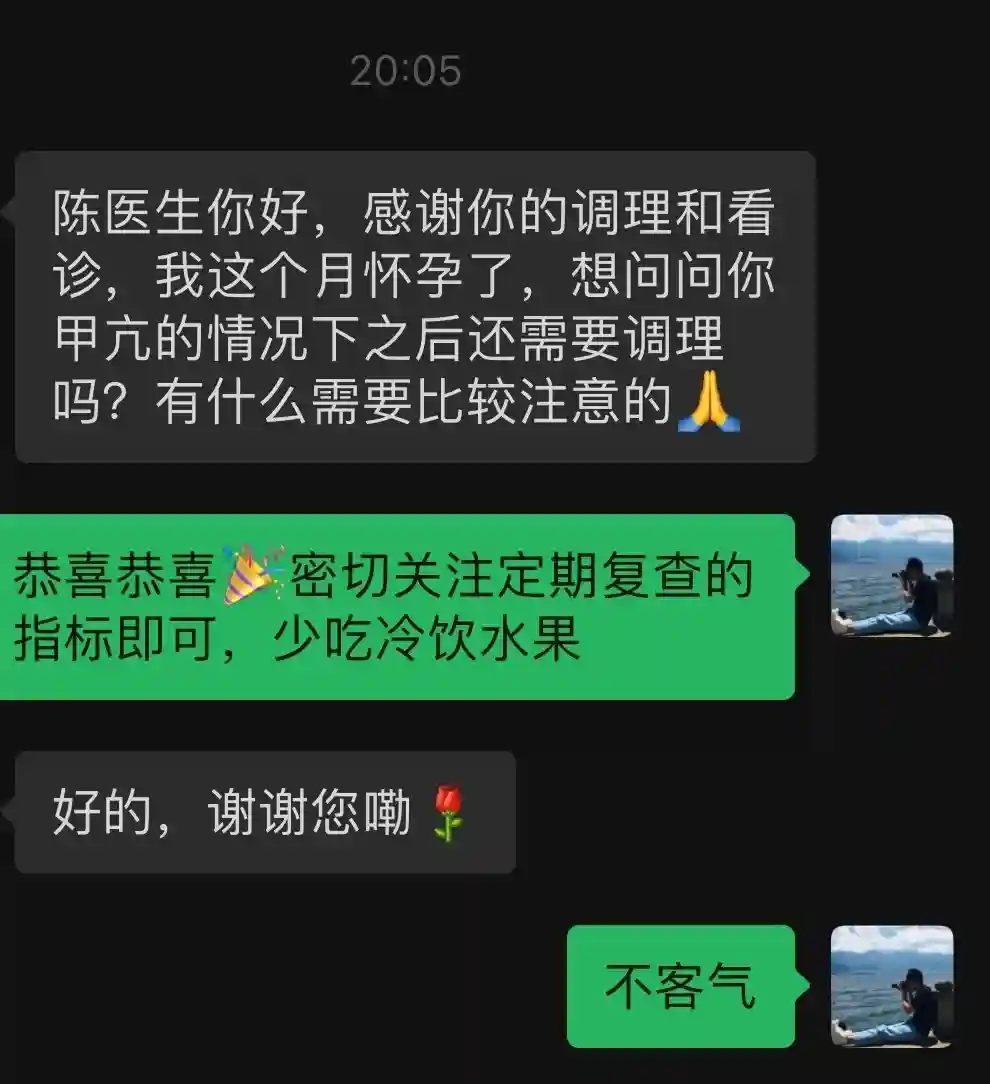990x1084 pixels.
Task: Tap the avatar next to 不客气 reply
Action: (892, 986)
